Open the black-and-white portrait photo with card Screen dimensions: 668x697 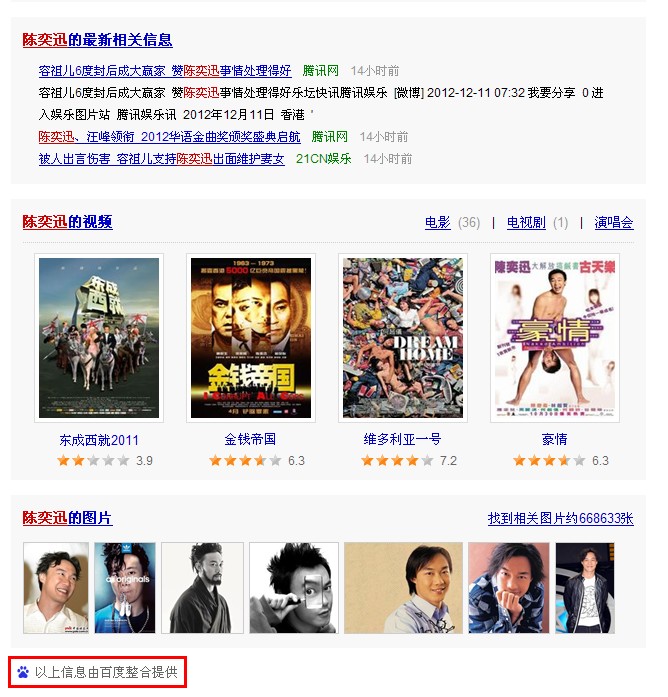pos(294,588)
